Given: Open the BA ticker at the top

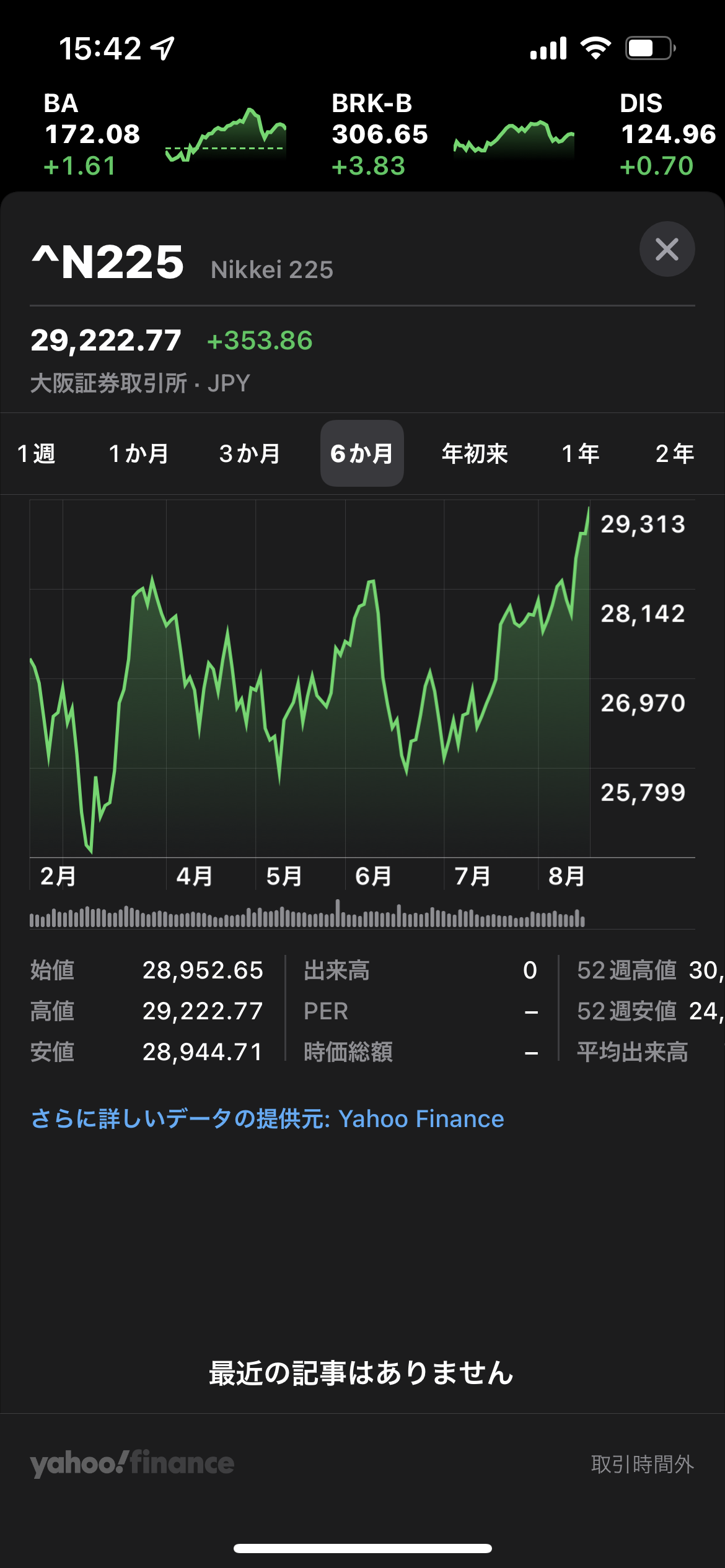Looking at the screenshot, I should click(165, 134).
